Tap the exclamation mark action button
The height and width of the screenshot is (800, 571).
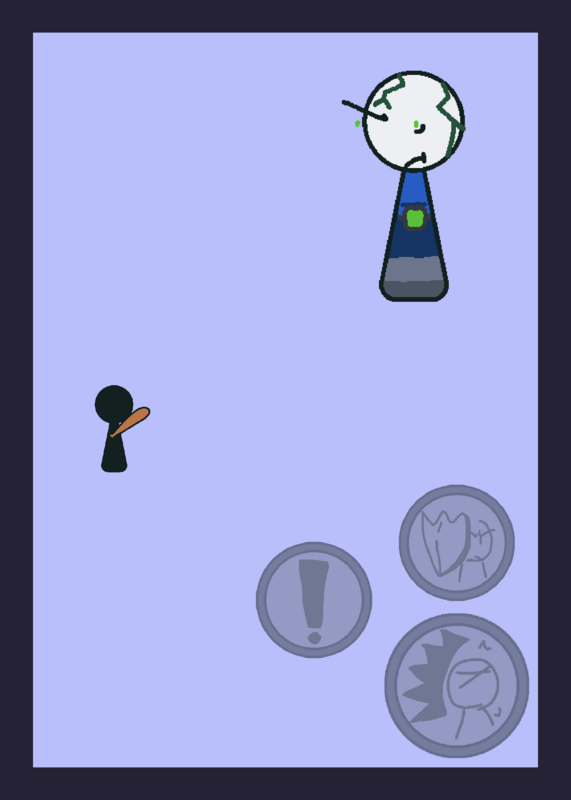point(314,600)
